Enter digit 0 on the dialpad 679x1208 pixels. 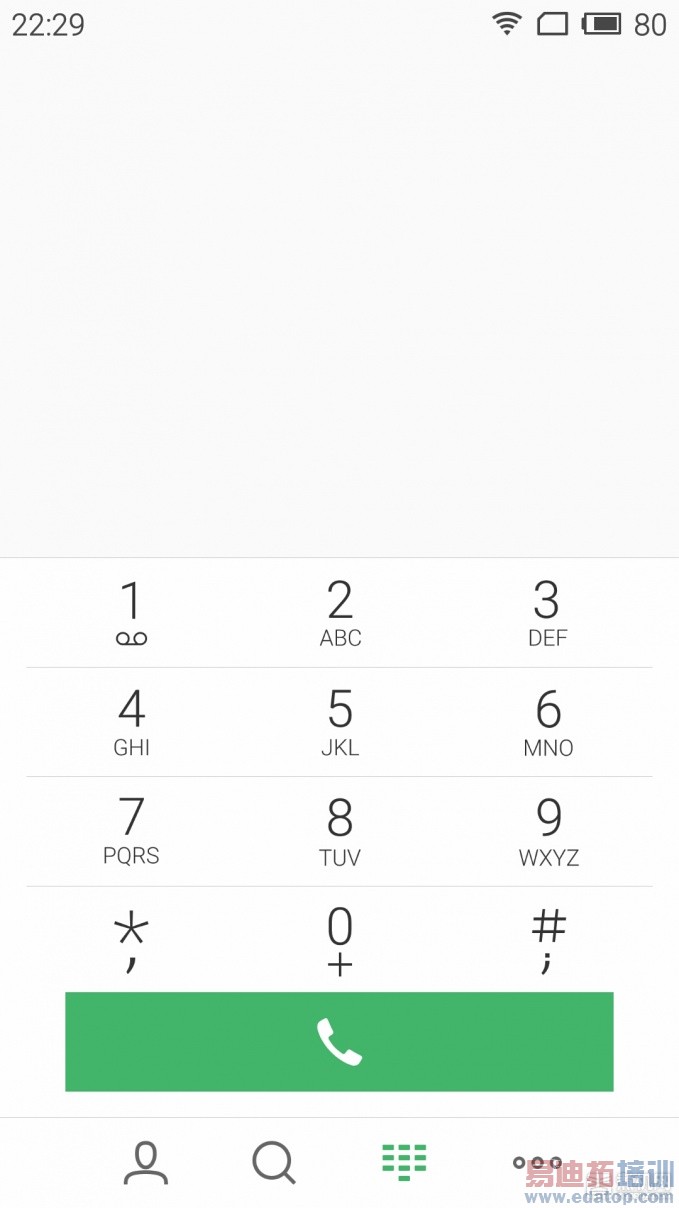tap(340, 940)
